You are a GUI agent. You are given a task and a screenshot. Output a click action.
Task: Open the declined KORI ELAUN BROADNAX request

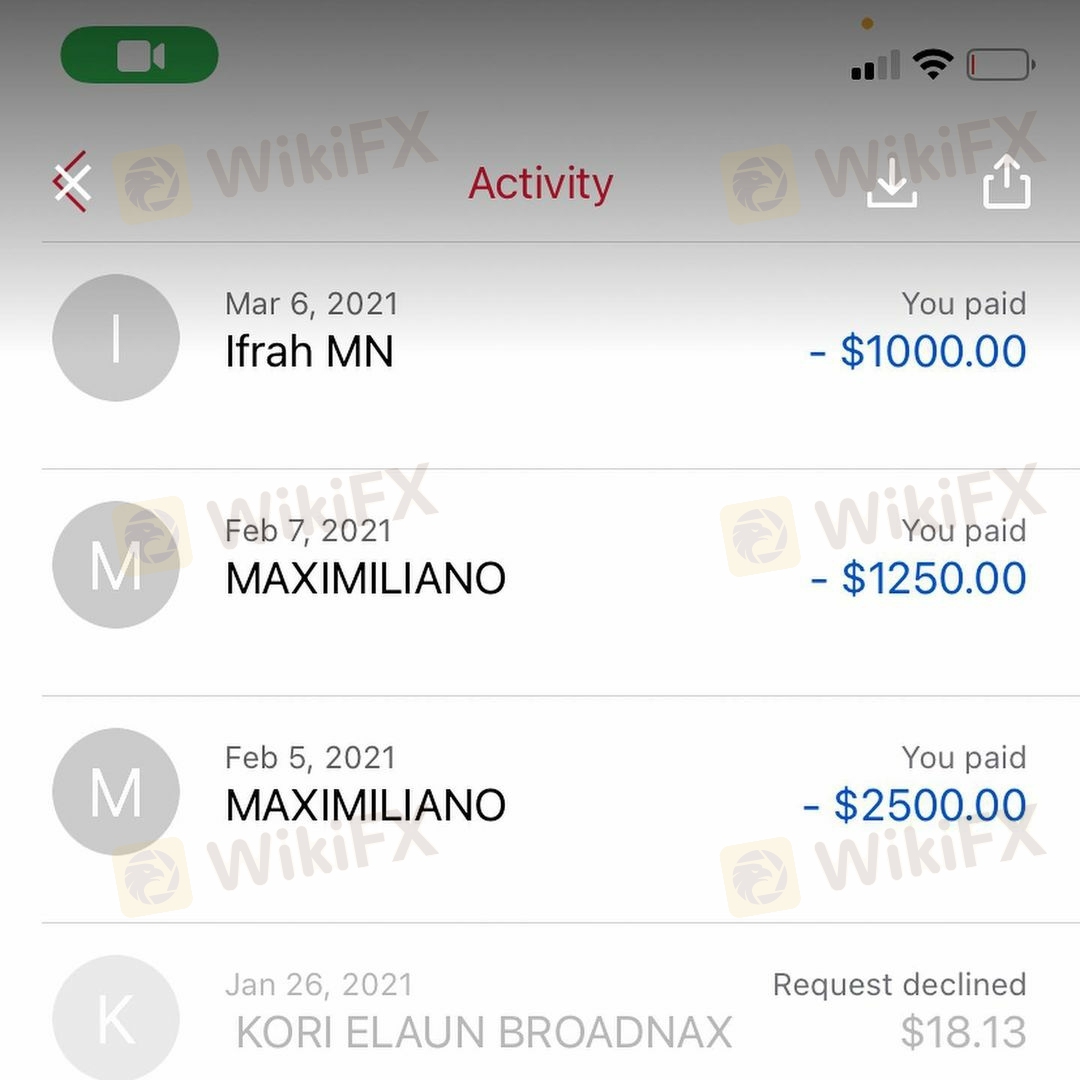pos(540,1015)
